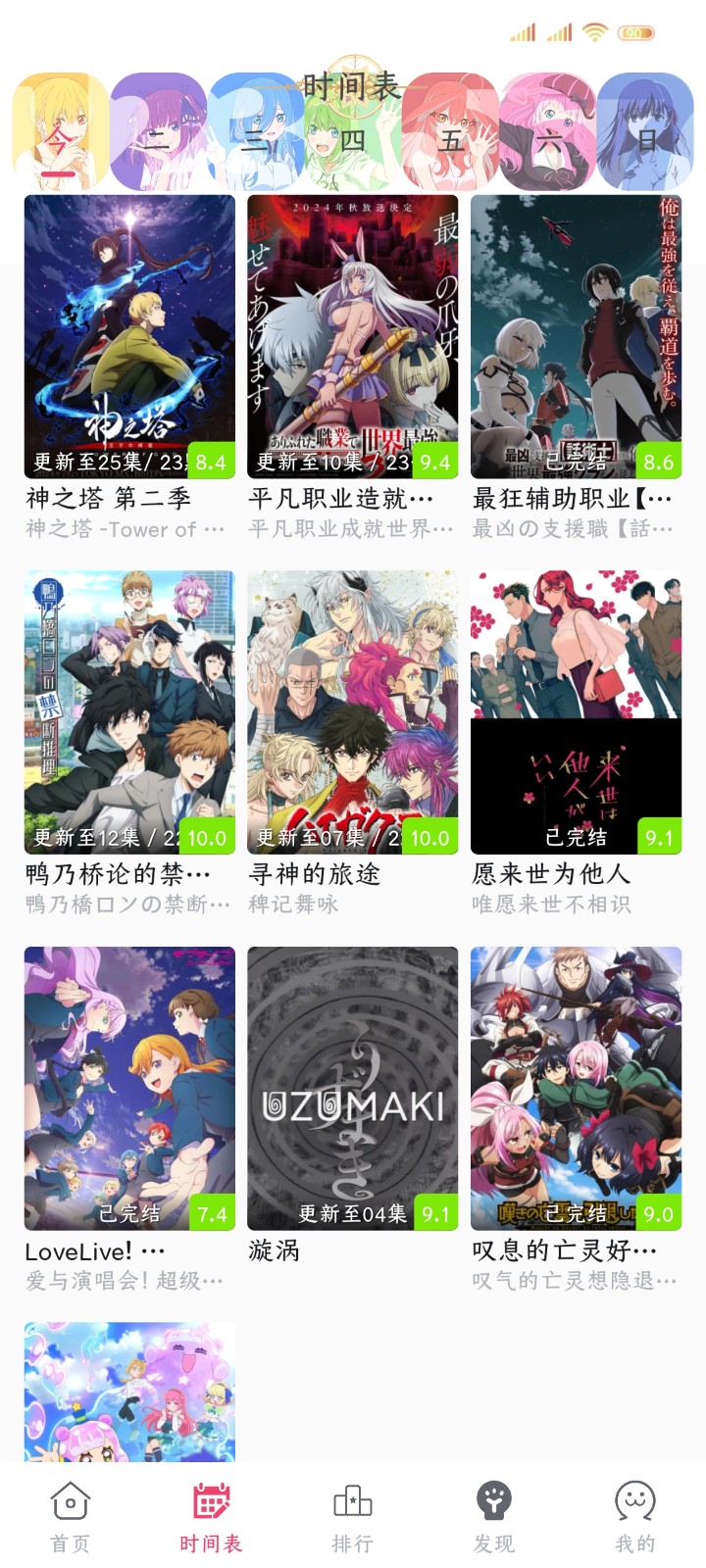Switch to the 日 (Sunday) tab

(x=645, y=137)
